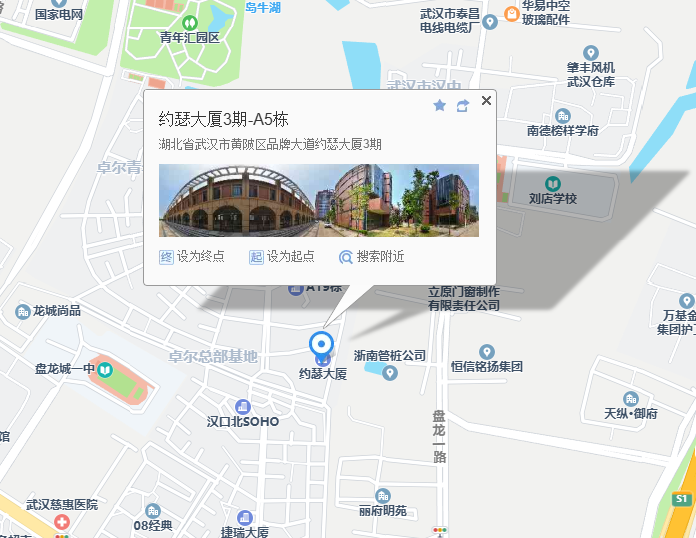This screenshot has height=538, width=696.
Task: Share this location
Action: pyautogui.click(x=463, y=105)
